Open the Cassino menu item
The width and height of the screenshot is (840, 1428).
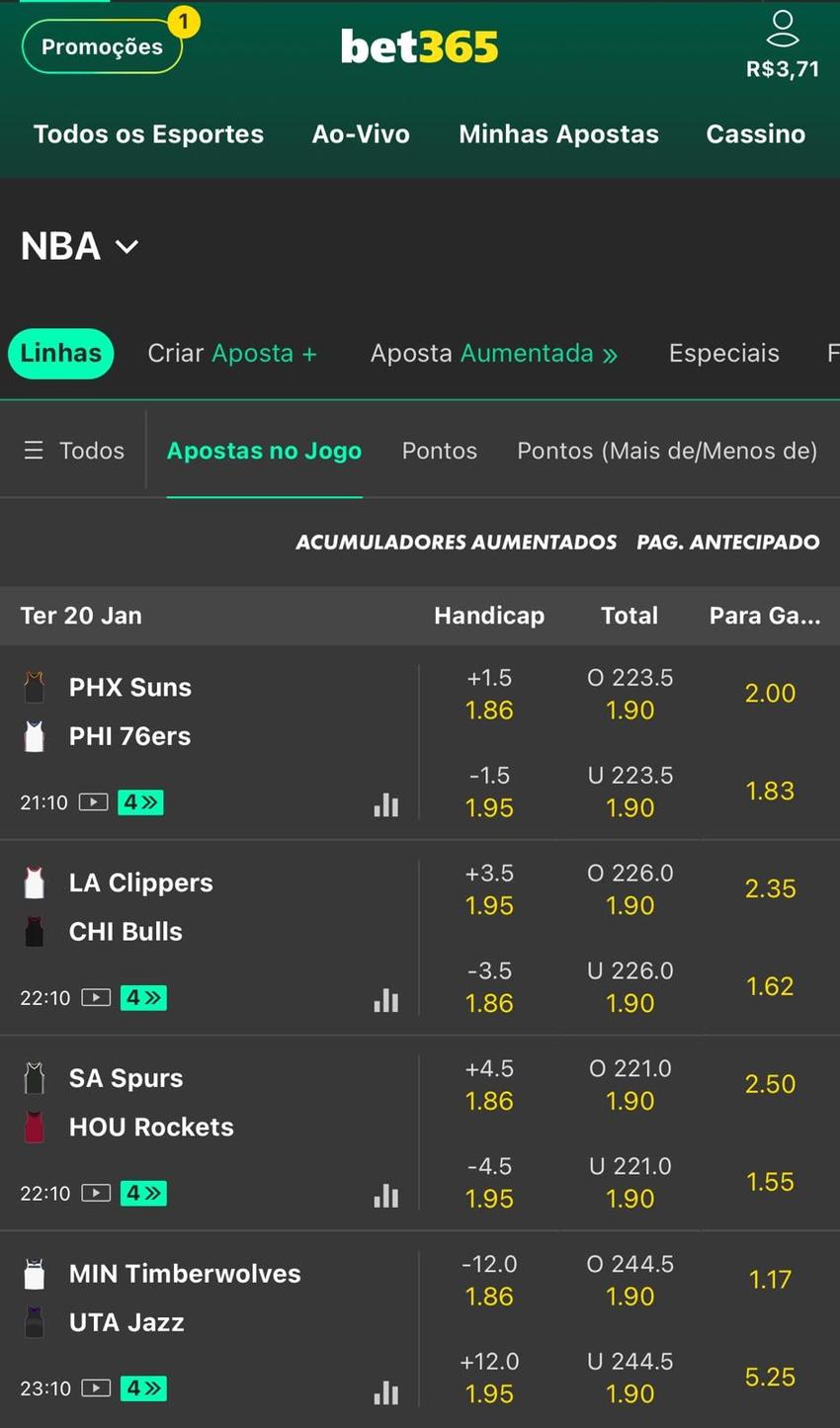coord(755,134)
